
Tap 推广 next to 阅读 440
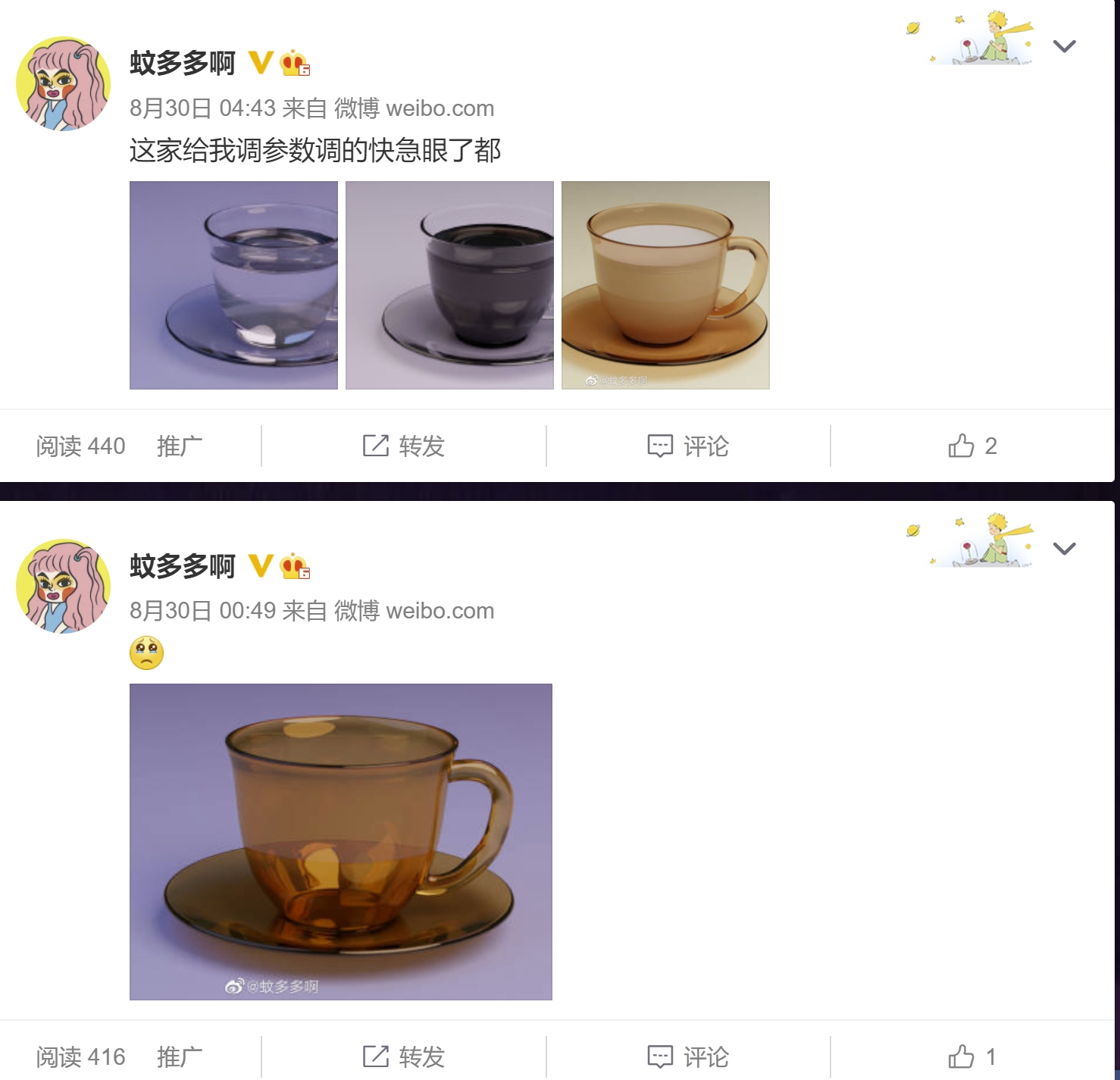tap(180, 446)
